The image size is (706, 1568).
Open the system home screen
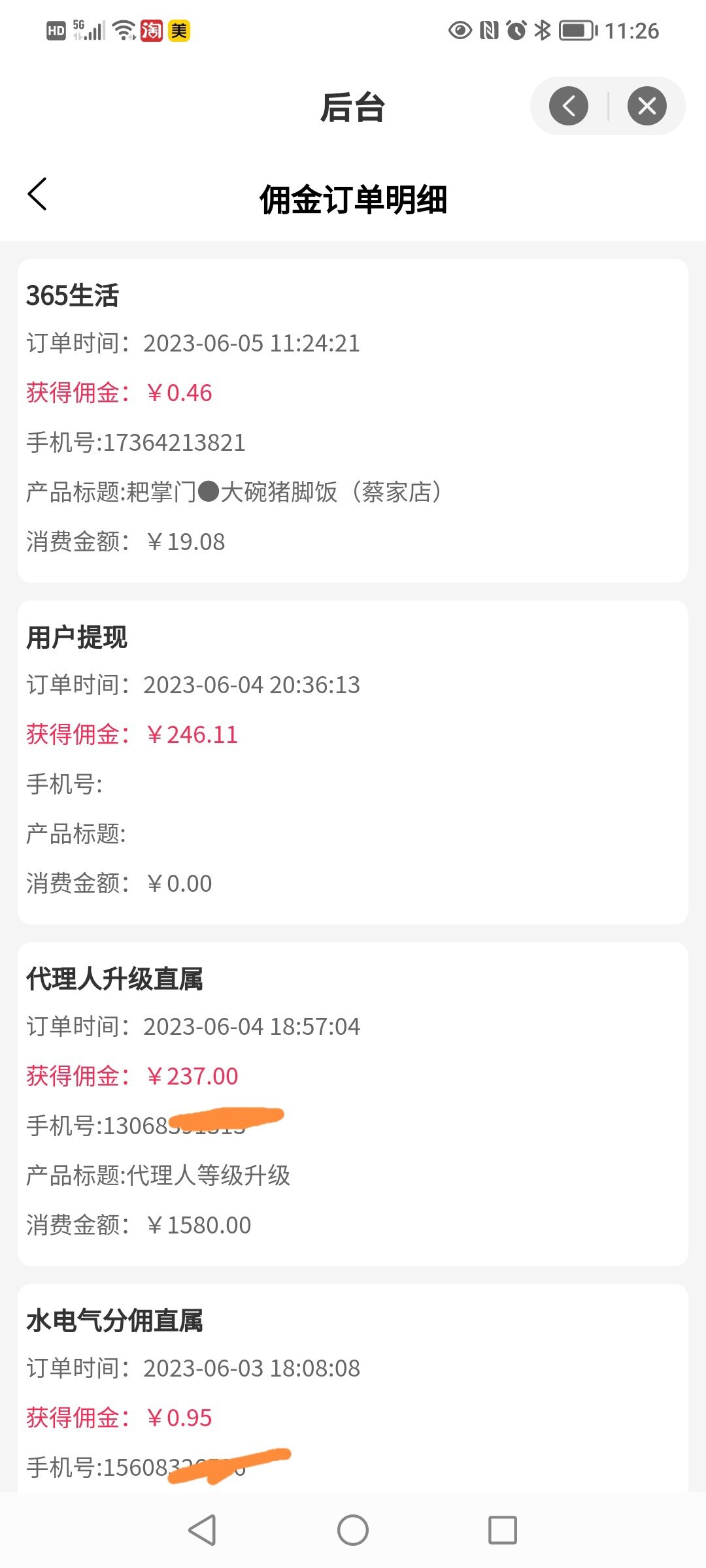[x=353, y=1530]
